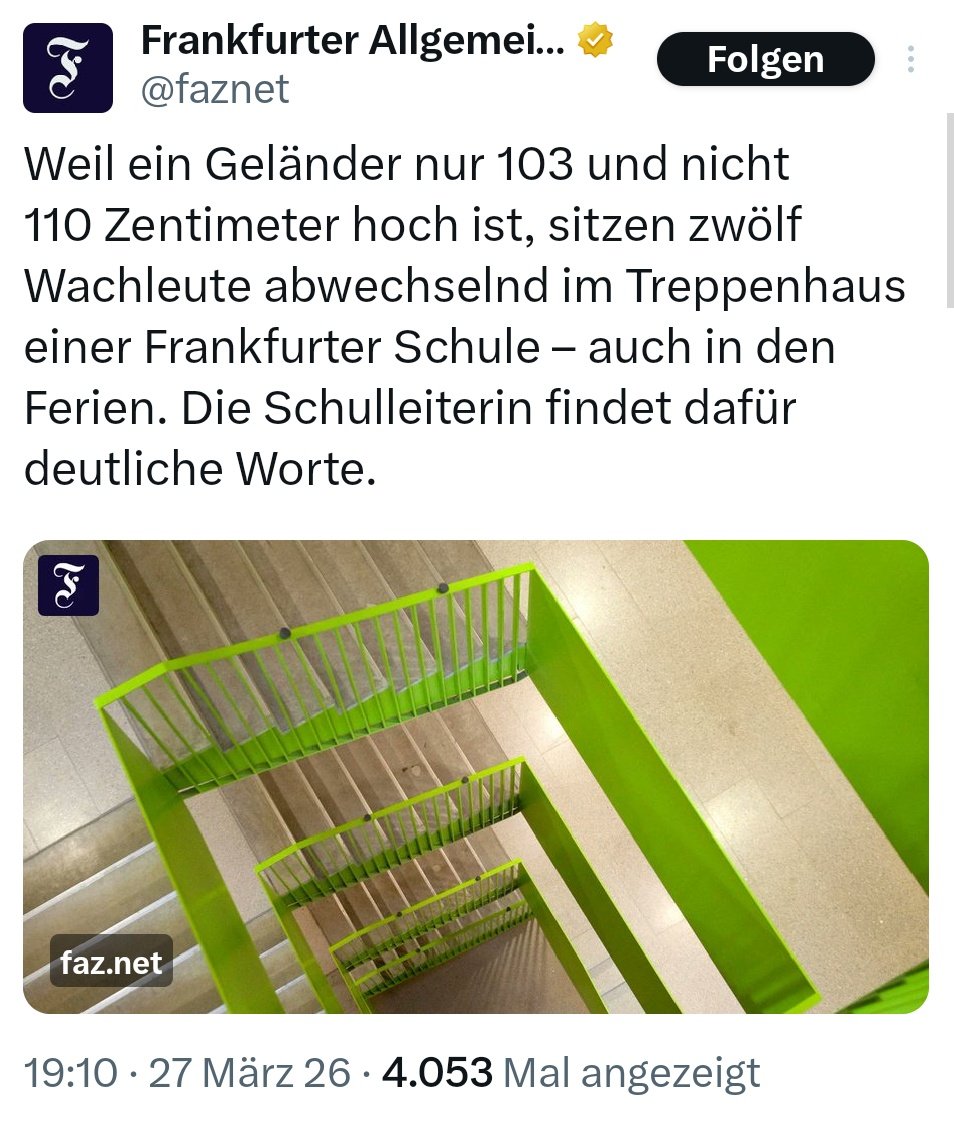
Task: Follow Frankfurter Allgemeine with the Folgen button
Action: (x=765, y=60)
